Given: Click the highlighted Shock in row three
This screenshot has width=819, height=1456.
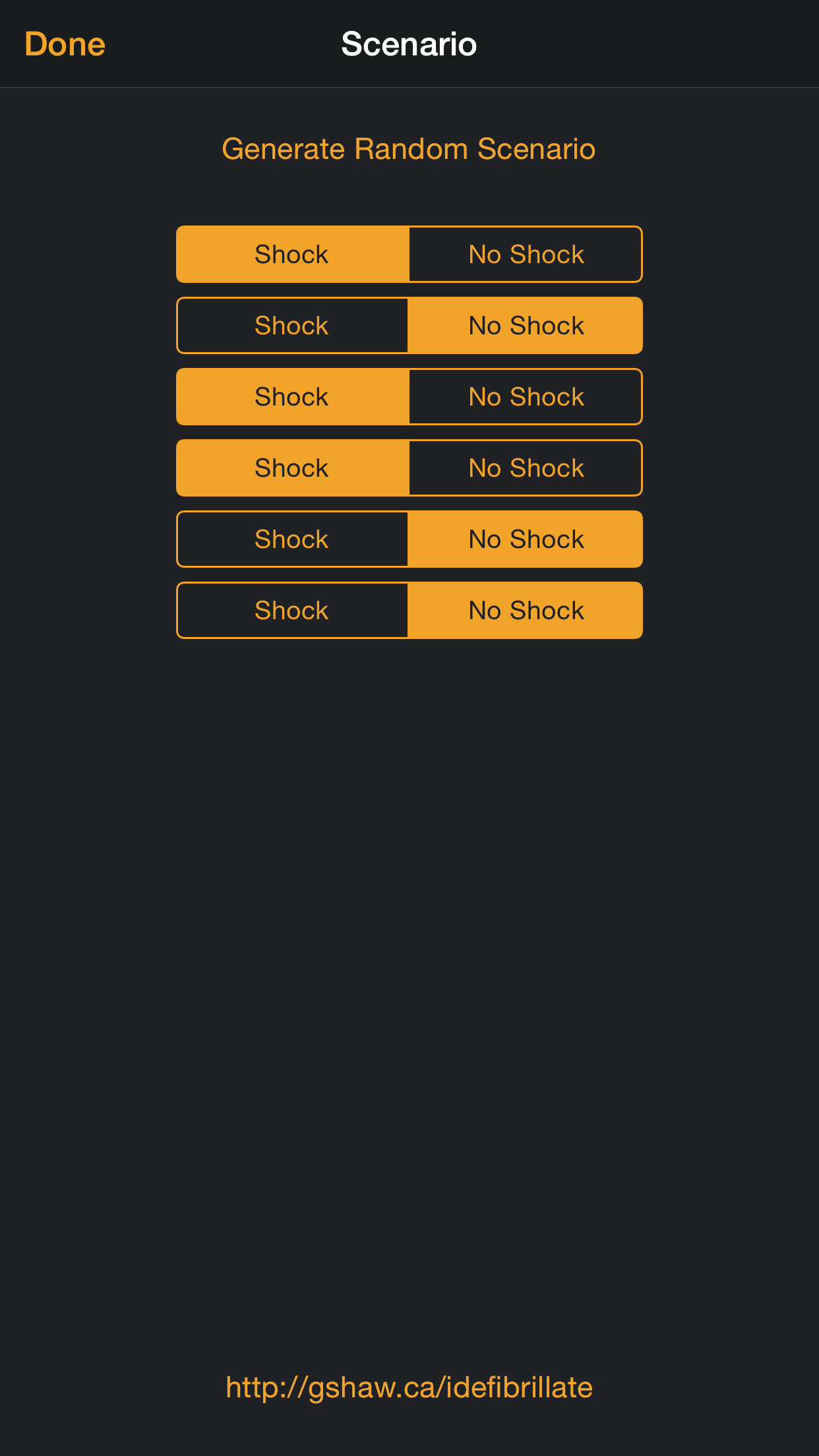Looking at the screenshot, I should coord(291,396).
